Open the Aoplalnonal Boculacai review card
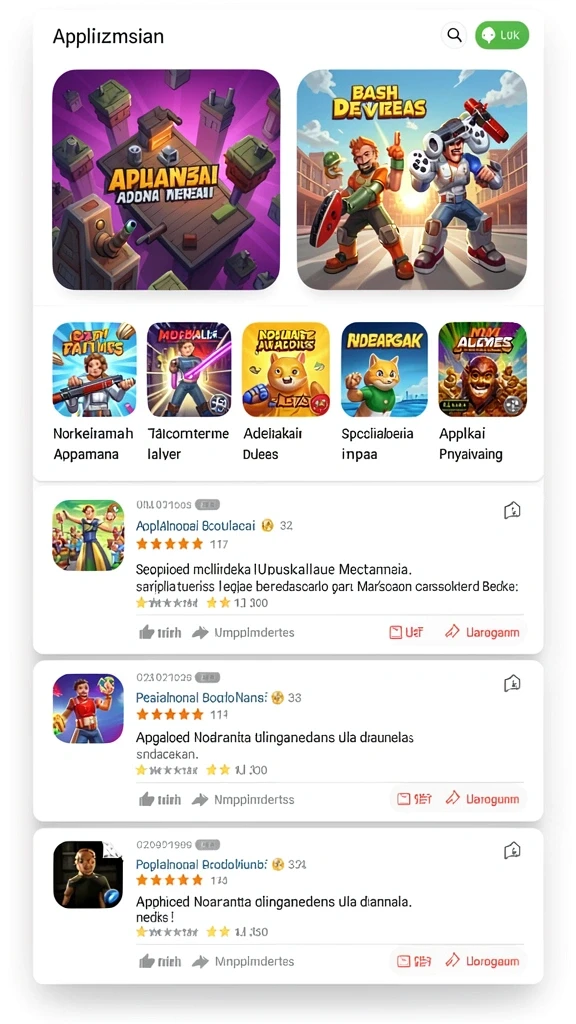Viewport: 576px width, 1024px height. 288,569
